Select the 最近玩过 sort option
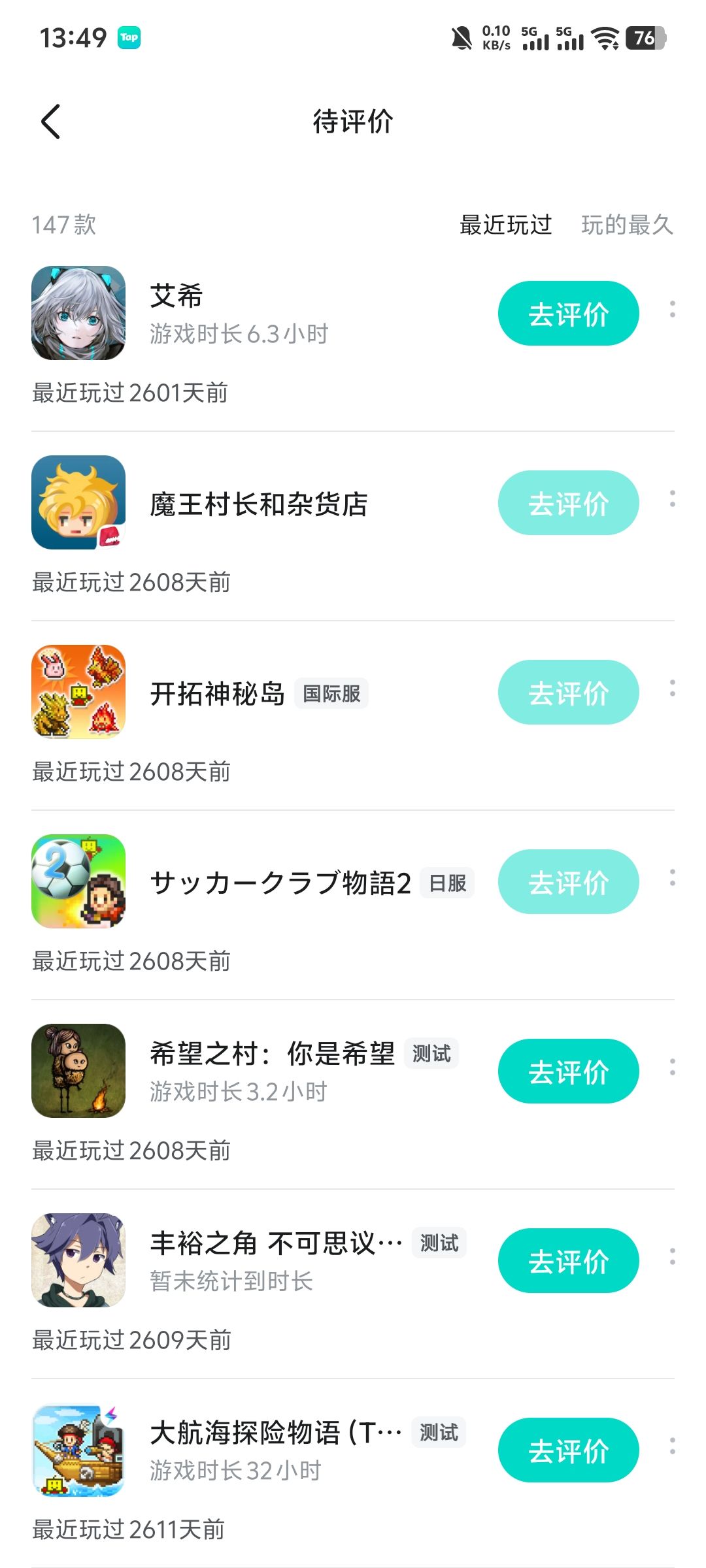Image resolution: width=706 pixels, height=1568 pixels. (x=505, y=225)
